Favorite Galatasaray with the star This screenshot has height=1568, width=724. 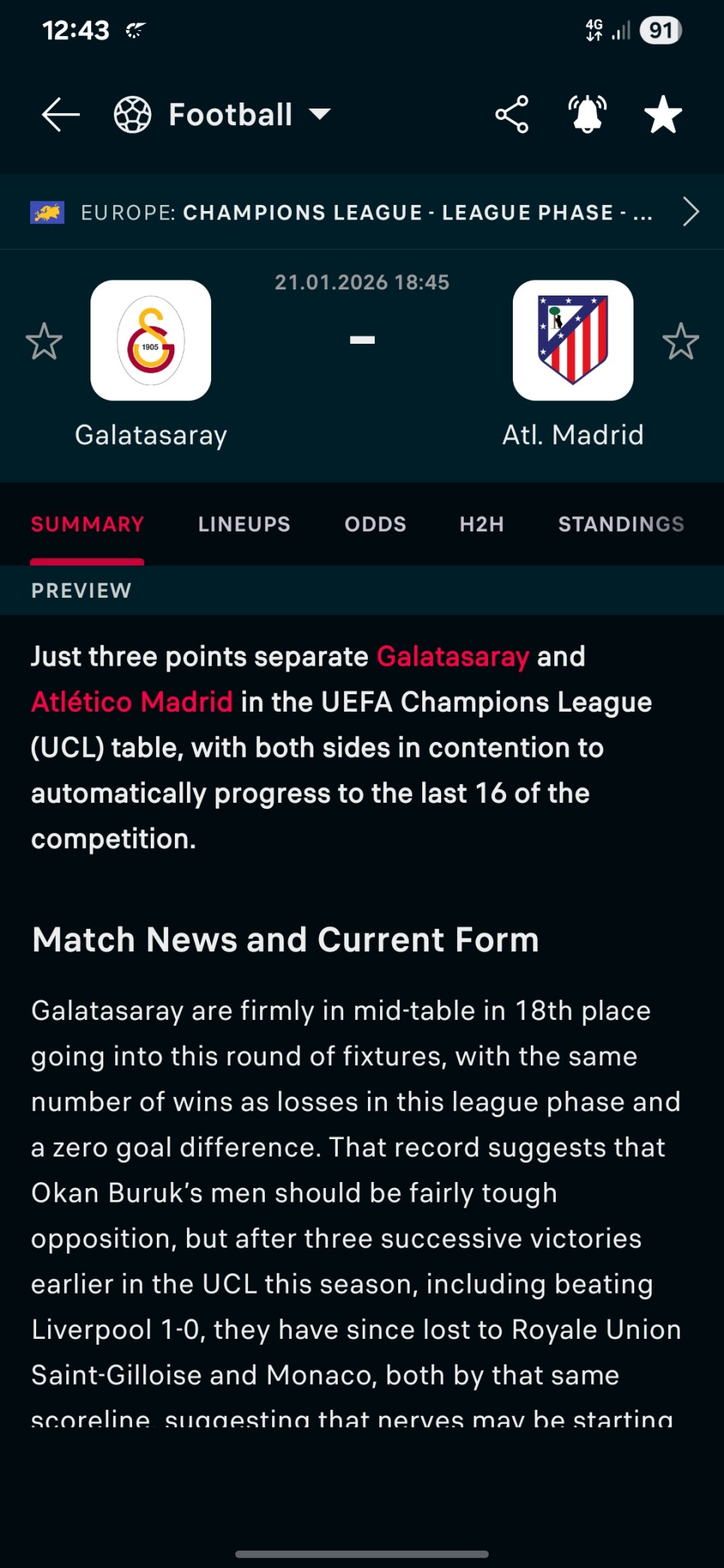pyautogui.click(x=44, y=341)
